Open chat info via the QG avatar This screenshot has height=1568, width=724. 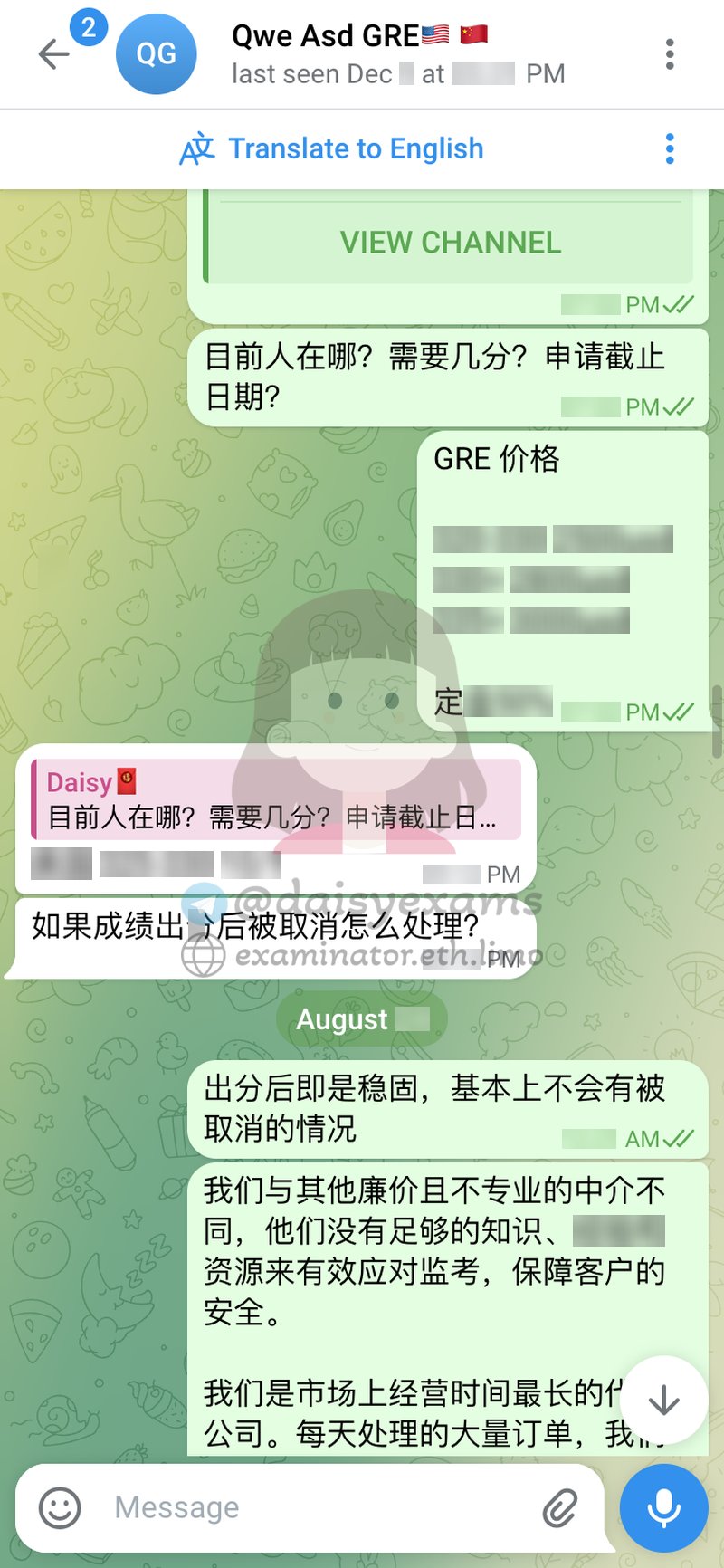click(157, 54)
